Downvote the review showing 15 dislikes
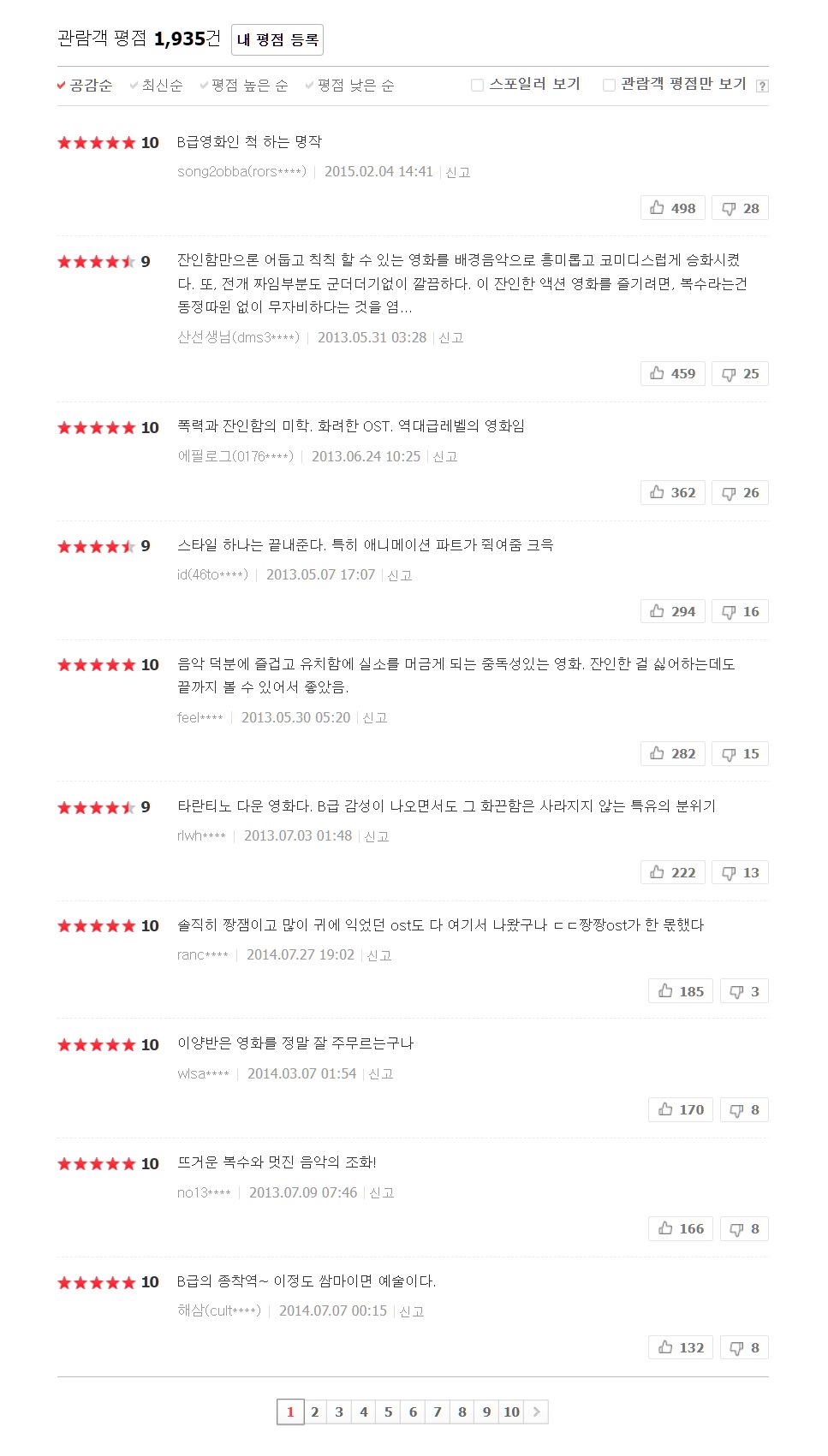828x1456 pixels. [740, 753]
